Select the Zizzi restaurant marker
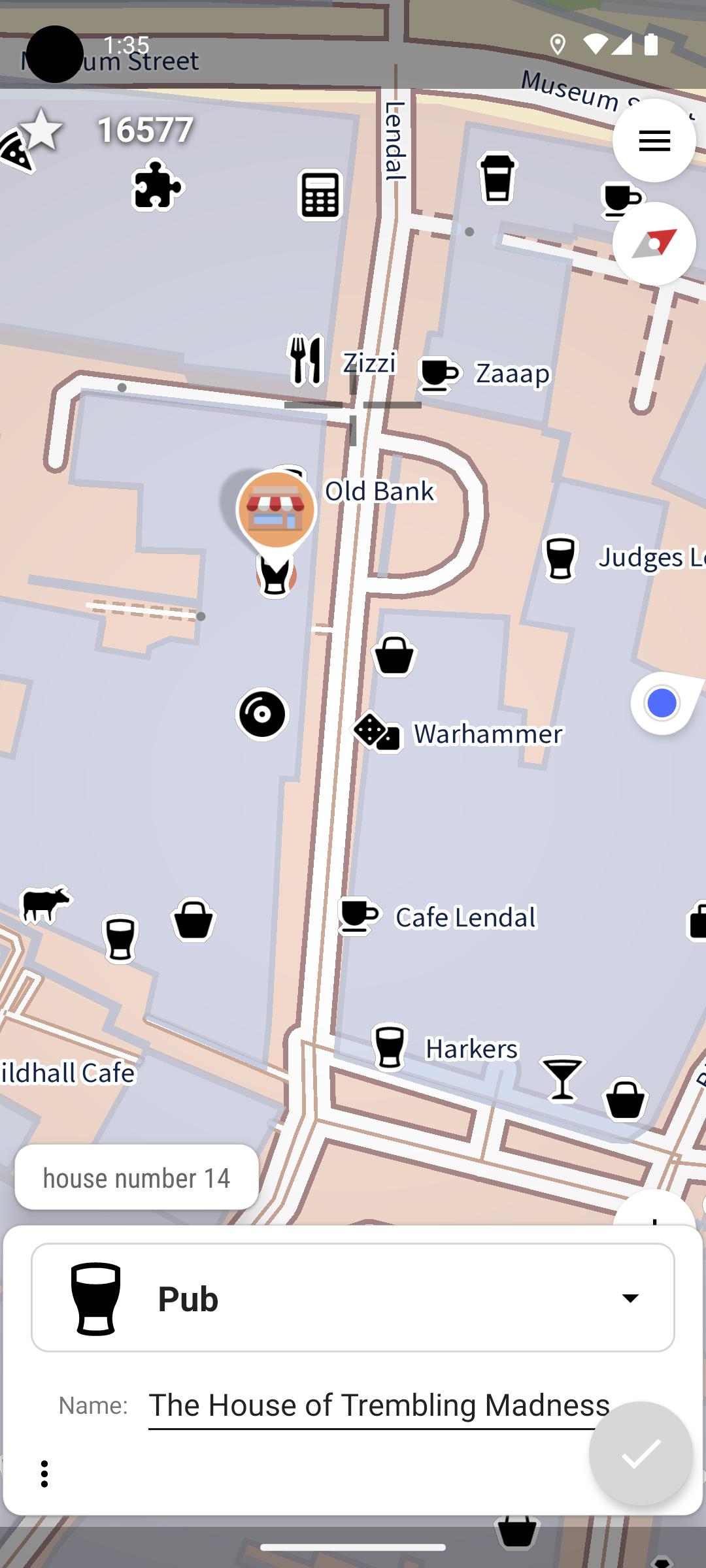The image size is (706, 1568). click(306, 359)
